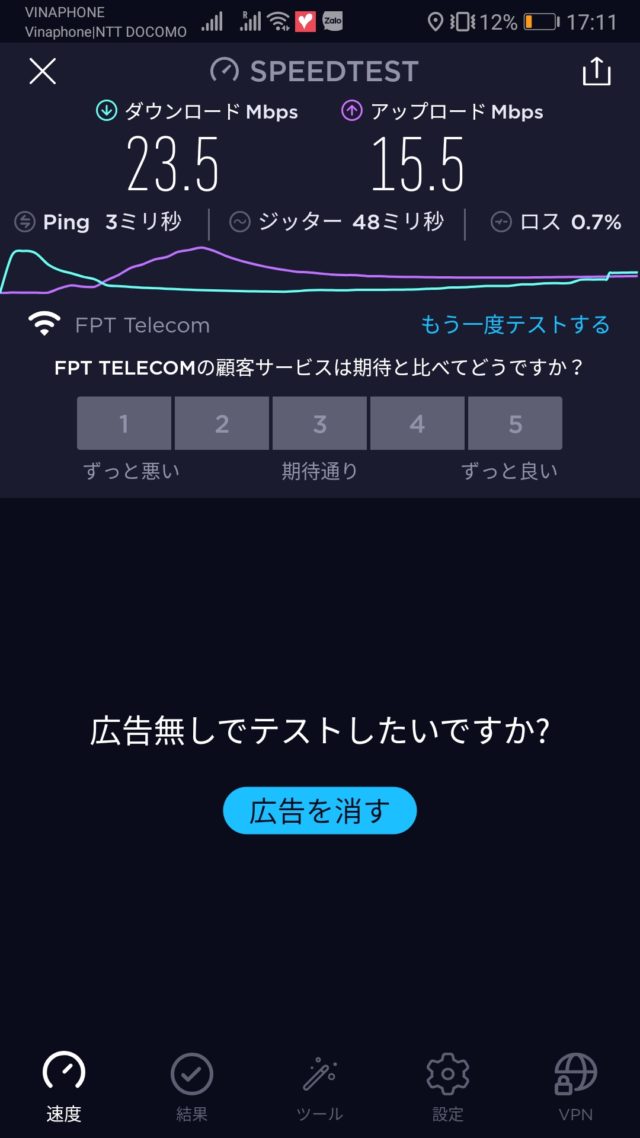The height and width of the screenshot is (1138, 640).
Task: Tap もう一度テストする to run test again
Action: click(515, 325)
